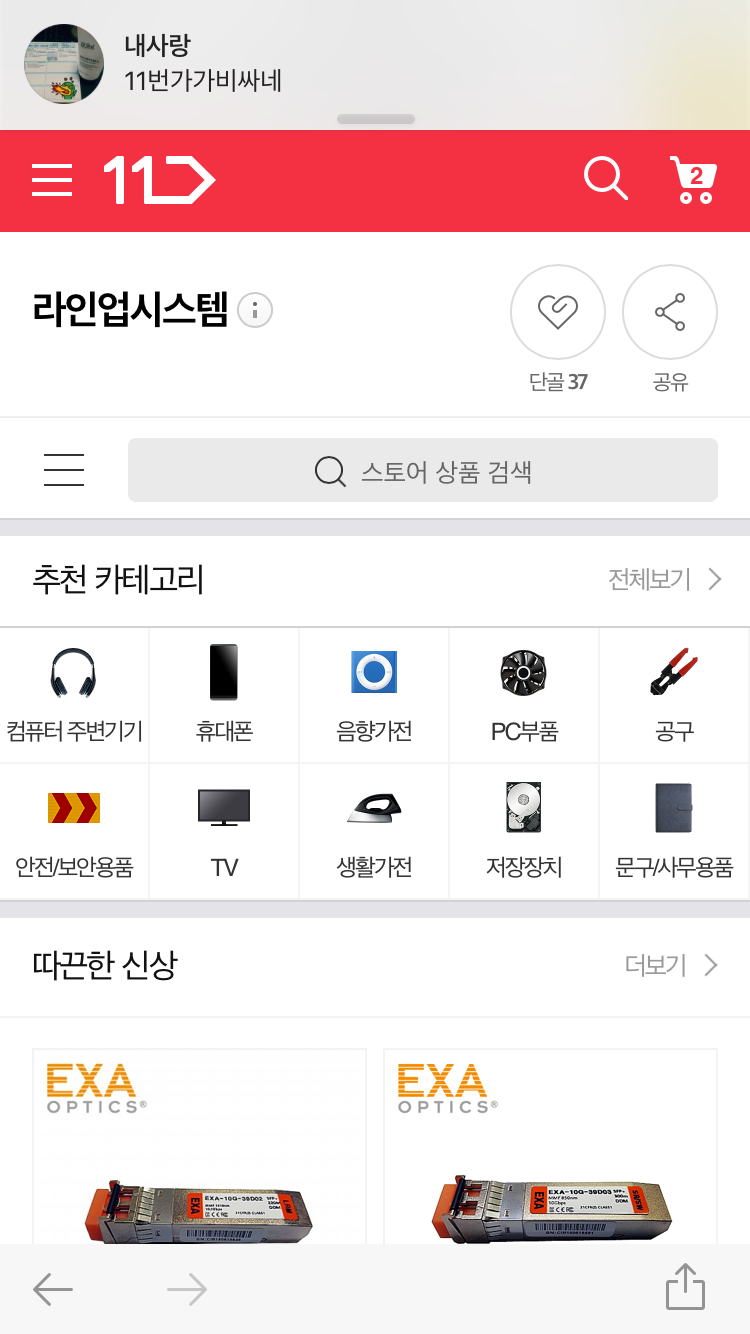Open the 안전/보안용품 category
Screen dimensions: 750x1334
tap(74, 832)
